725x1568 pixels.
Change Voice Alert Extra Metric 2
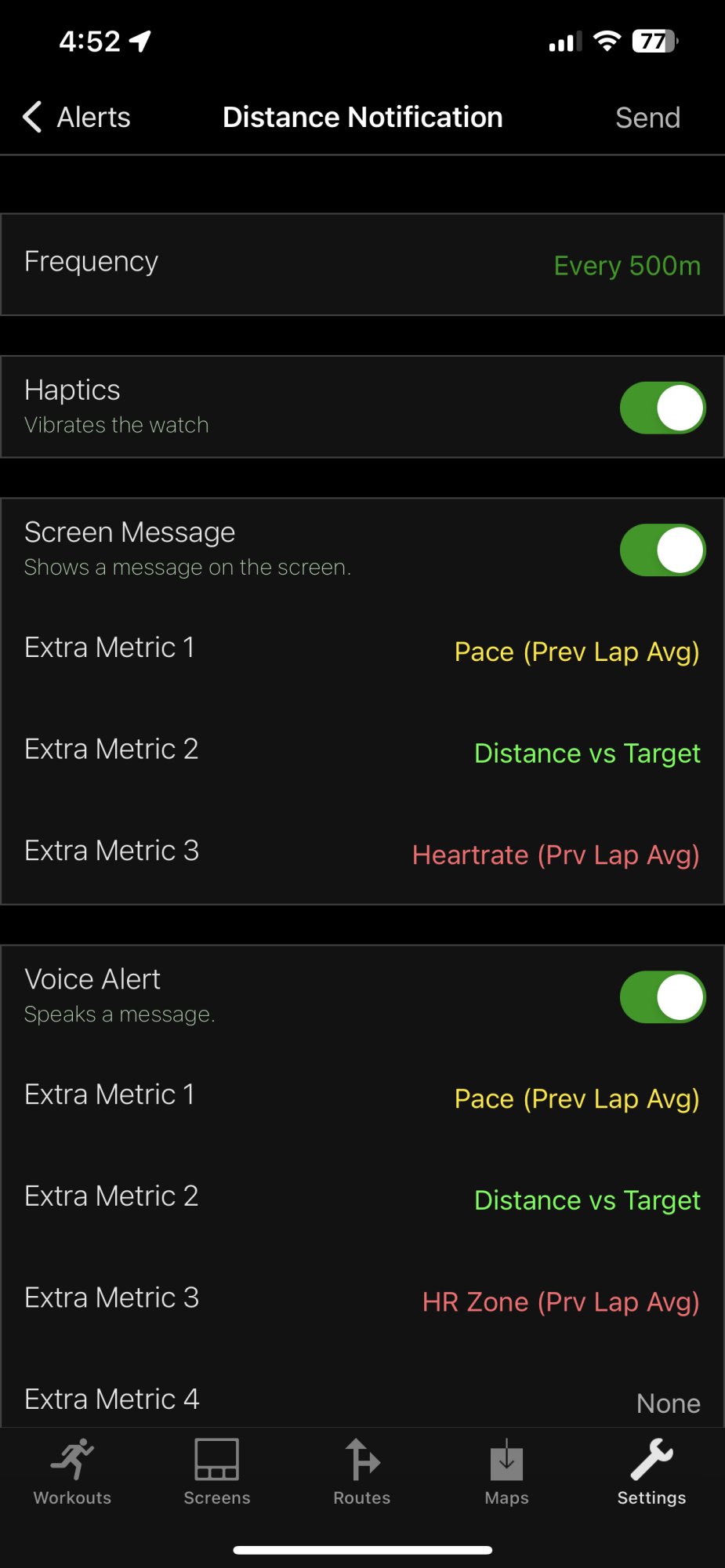[x=362, y=1198]
